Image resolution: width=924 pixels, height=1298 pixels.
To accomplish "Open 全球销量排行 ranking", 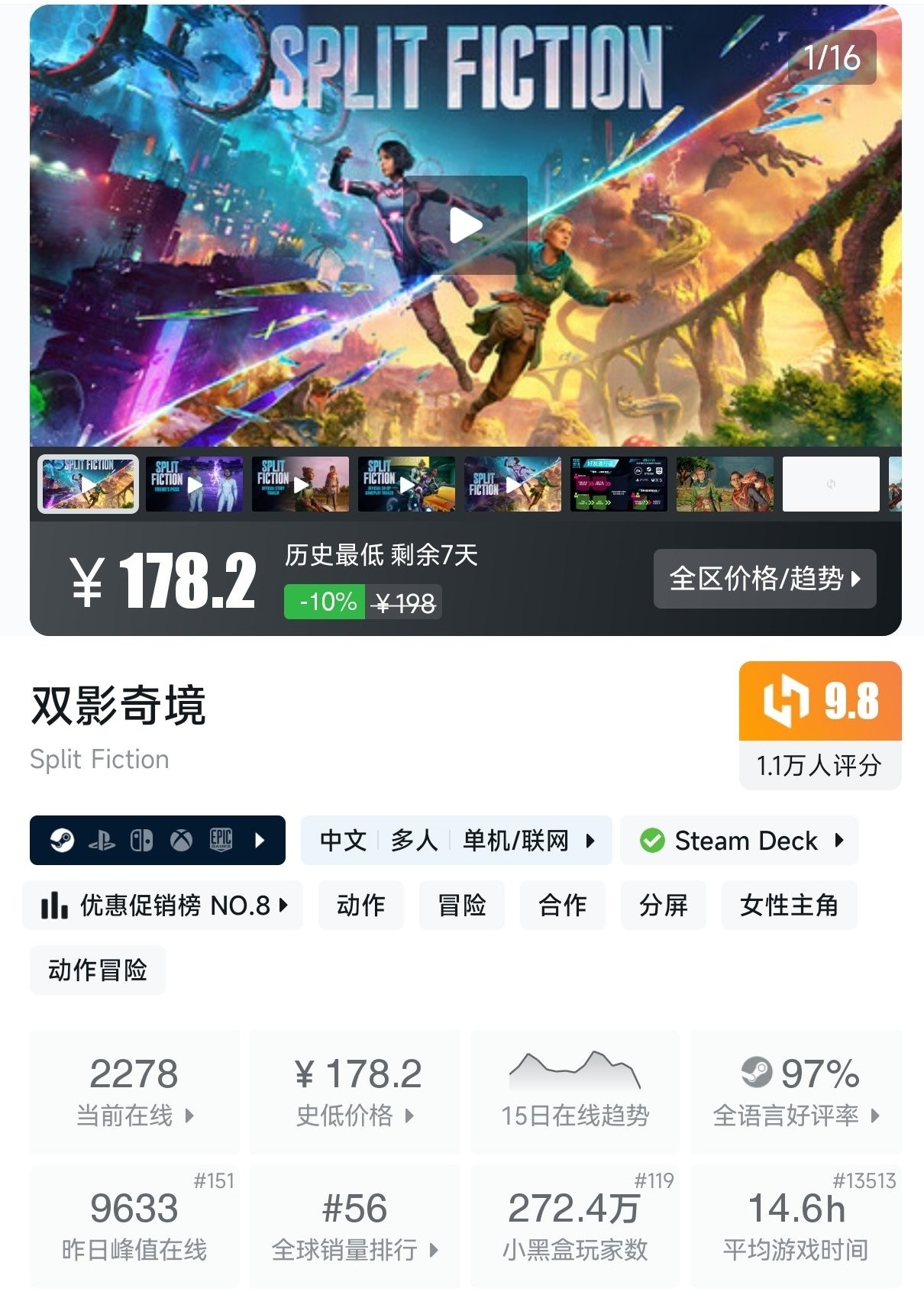I will [355, 1226].
